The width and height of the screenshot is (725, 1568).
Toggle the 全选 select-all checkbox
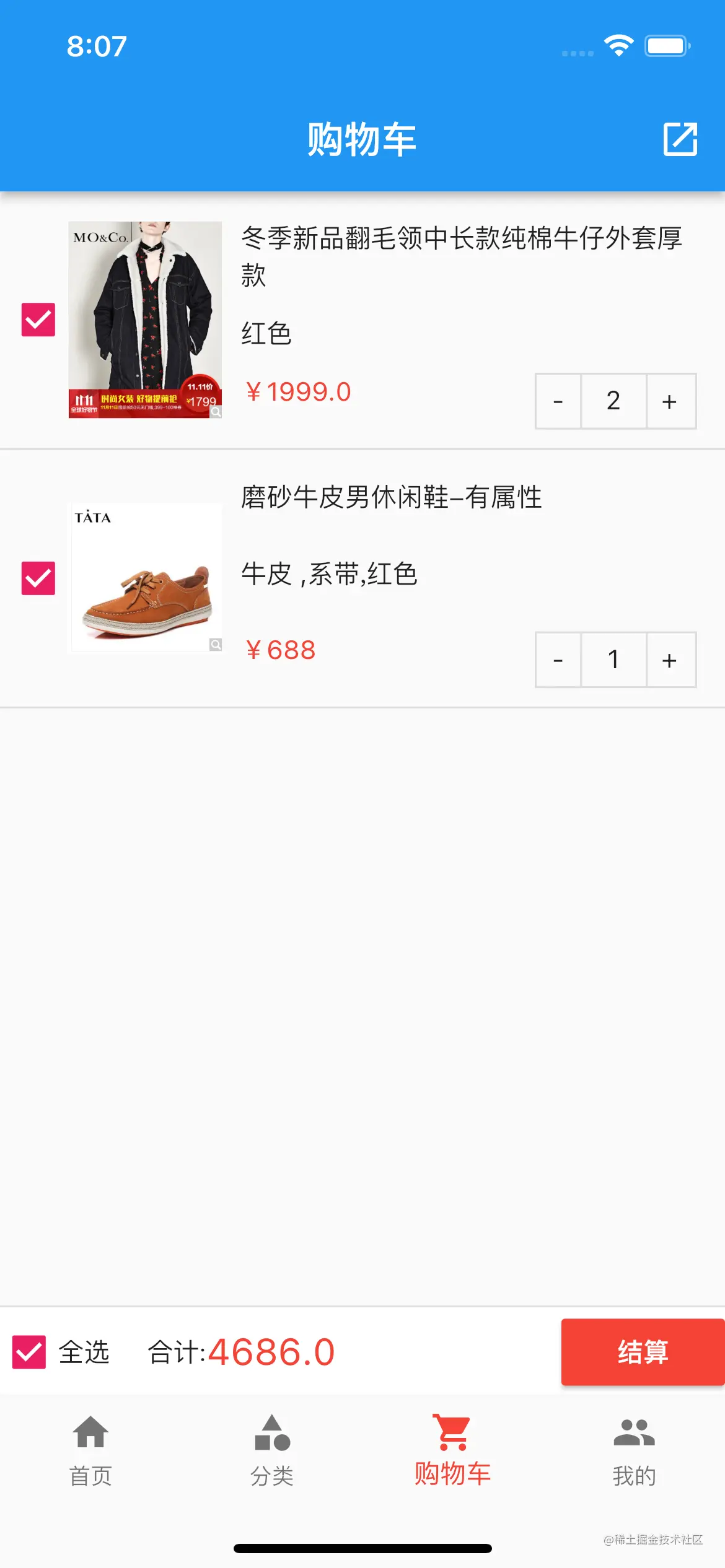(29, 1352)
